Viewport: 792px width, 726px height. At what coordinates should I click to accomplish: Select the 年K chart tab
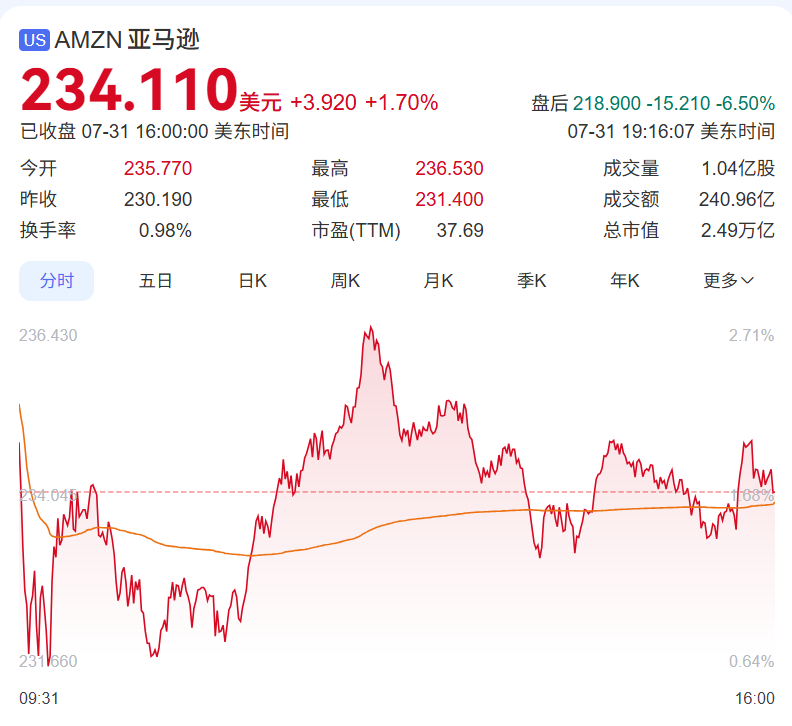point(625,281)
